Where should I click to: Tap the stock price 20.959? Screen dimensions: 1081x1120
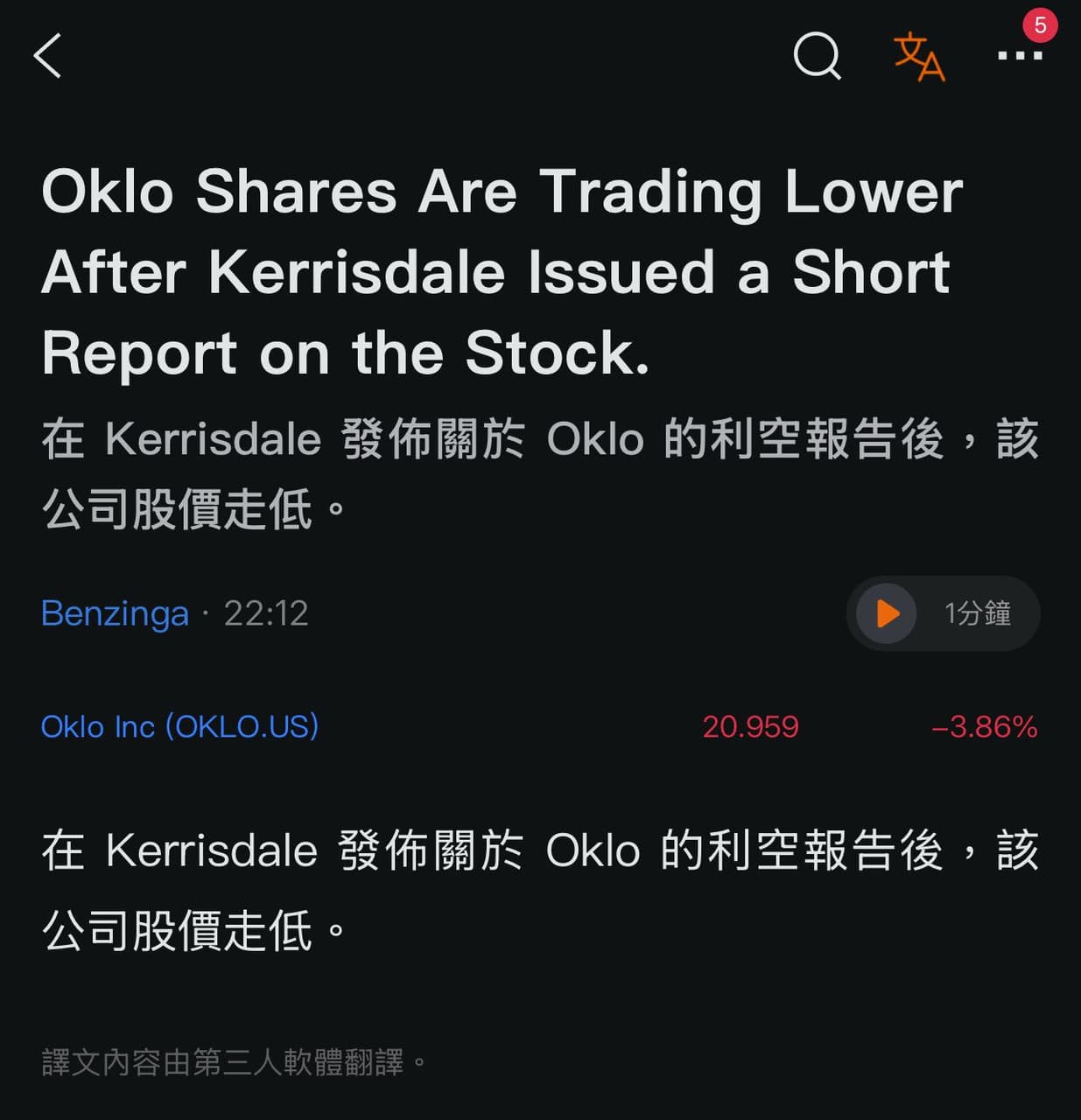point(752,726)
